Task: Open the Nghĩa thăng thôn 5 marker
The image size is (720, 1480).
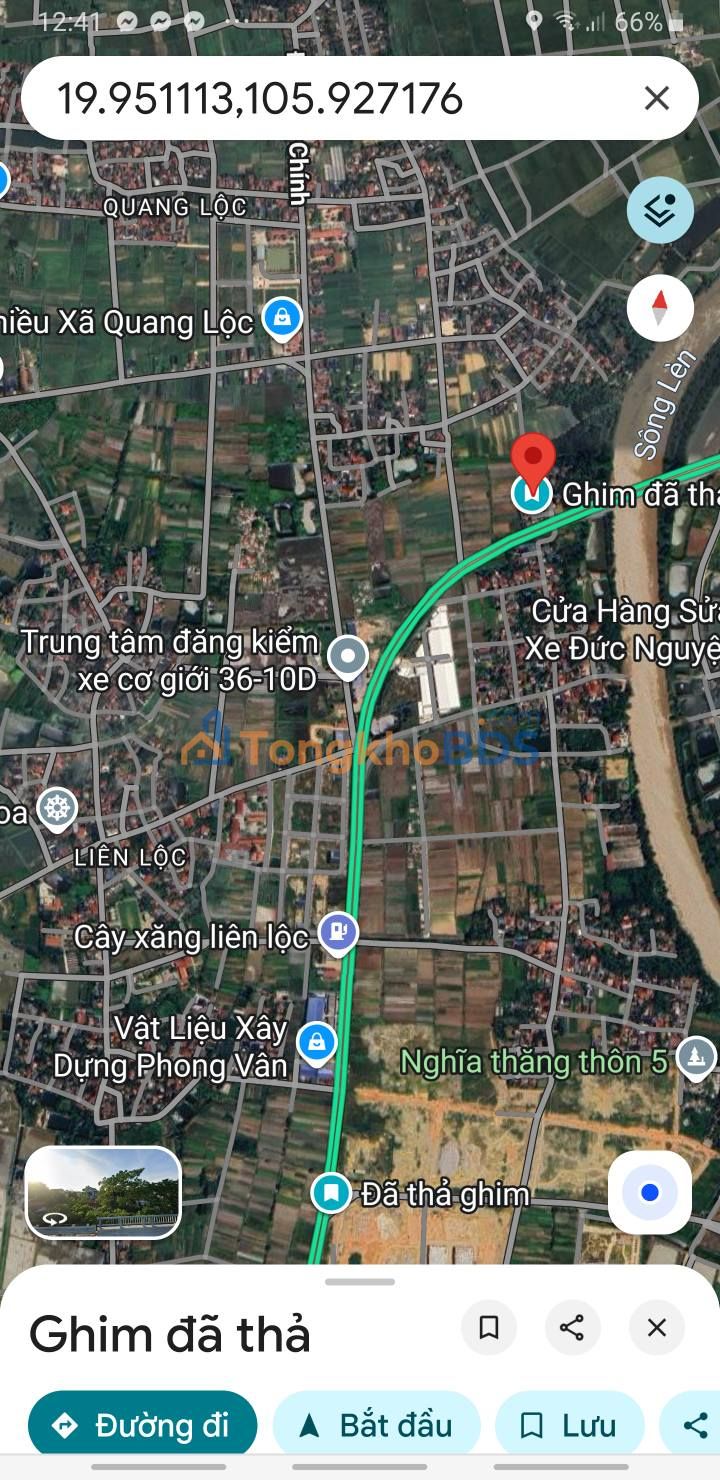Action: tap(695, 1057)
